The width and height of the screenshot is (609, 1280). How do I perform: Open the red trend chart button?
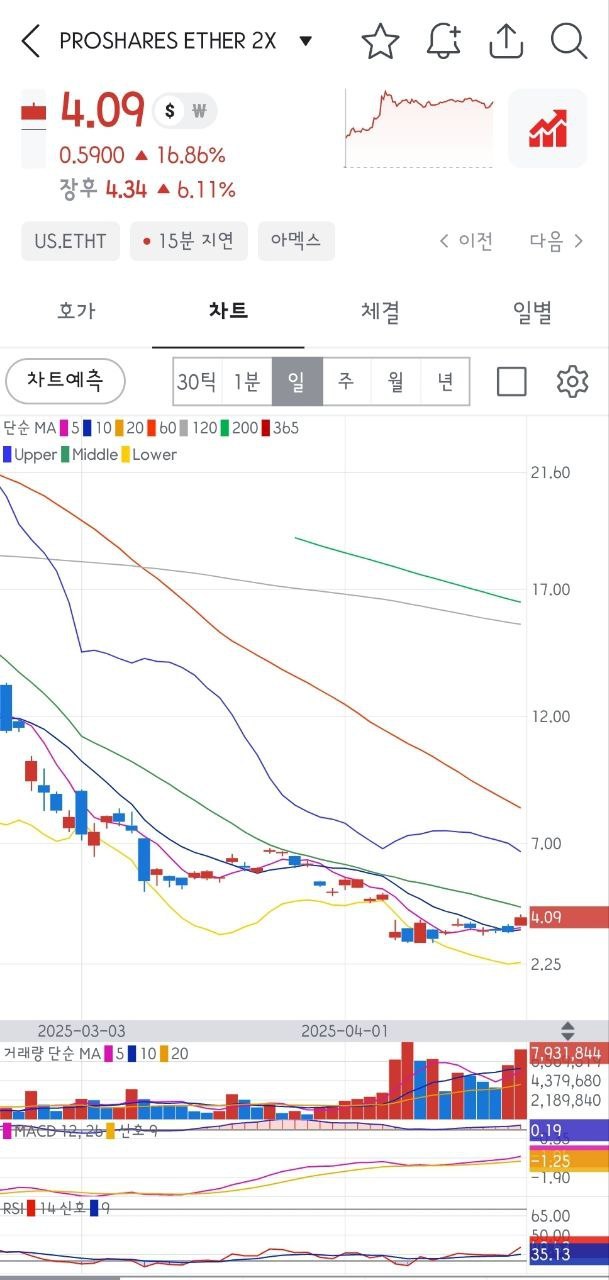point(547,129)
